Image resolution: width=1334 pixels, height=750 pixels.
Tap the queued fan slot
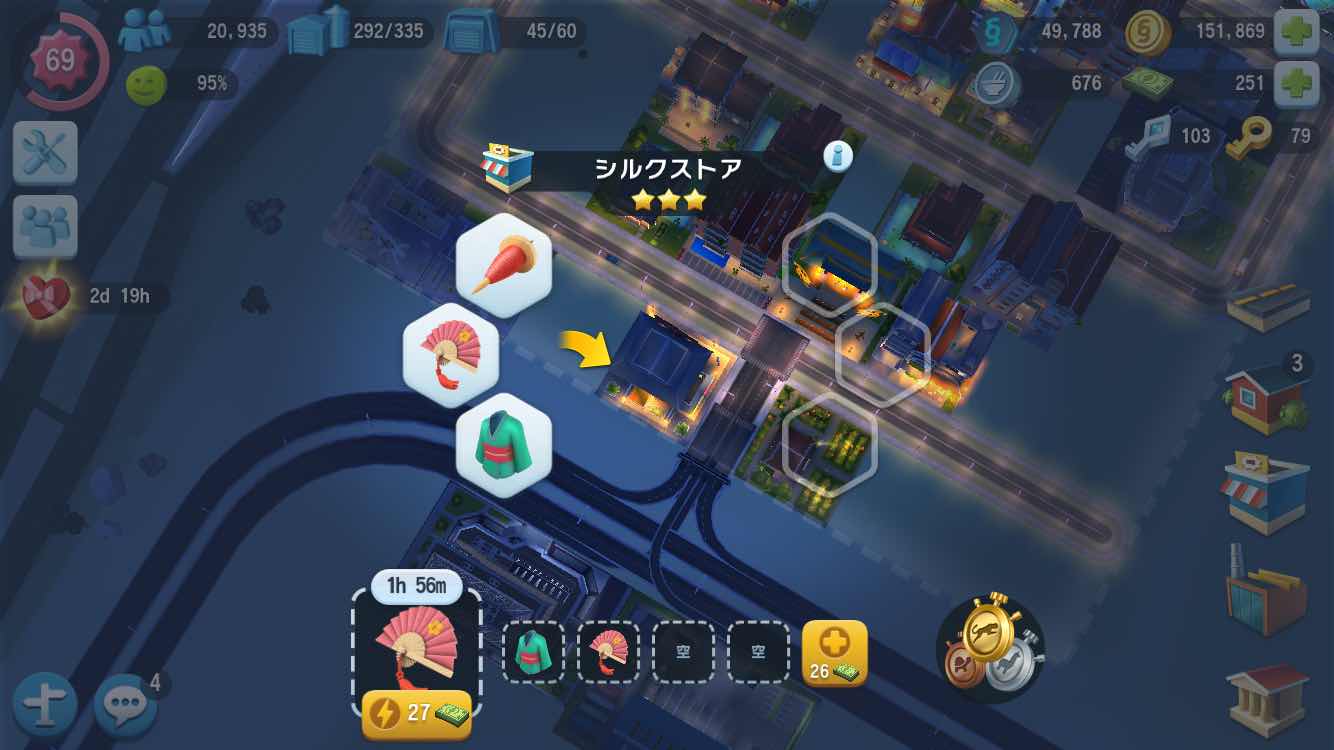click(608, 653)
